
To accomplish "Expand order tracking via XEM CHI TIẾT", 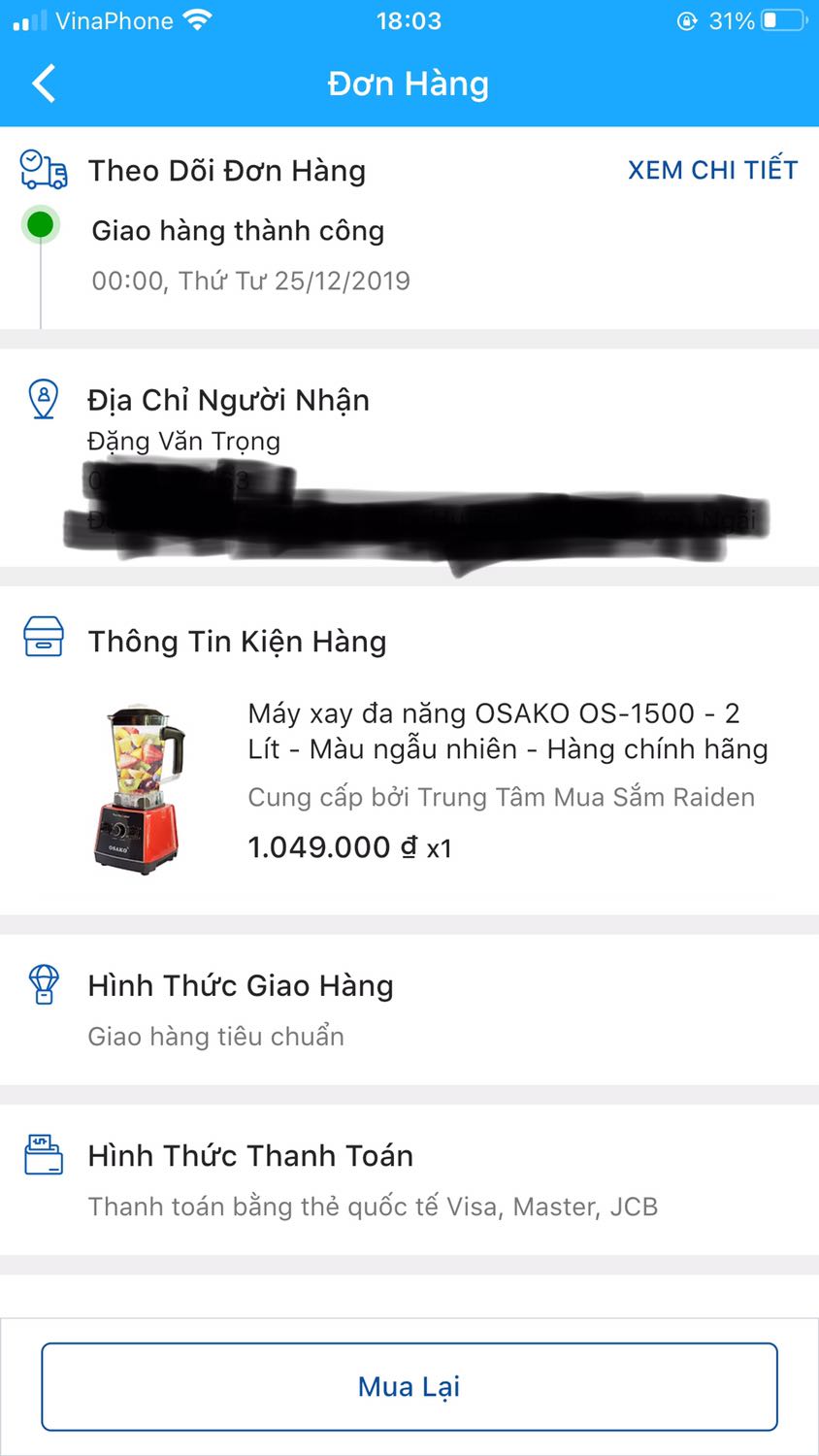I will [713, 170].
